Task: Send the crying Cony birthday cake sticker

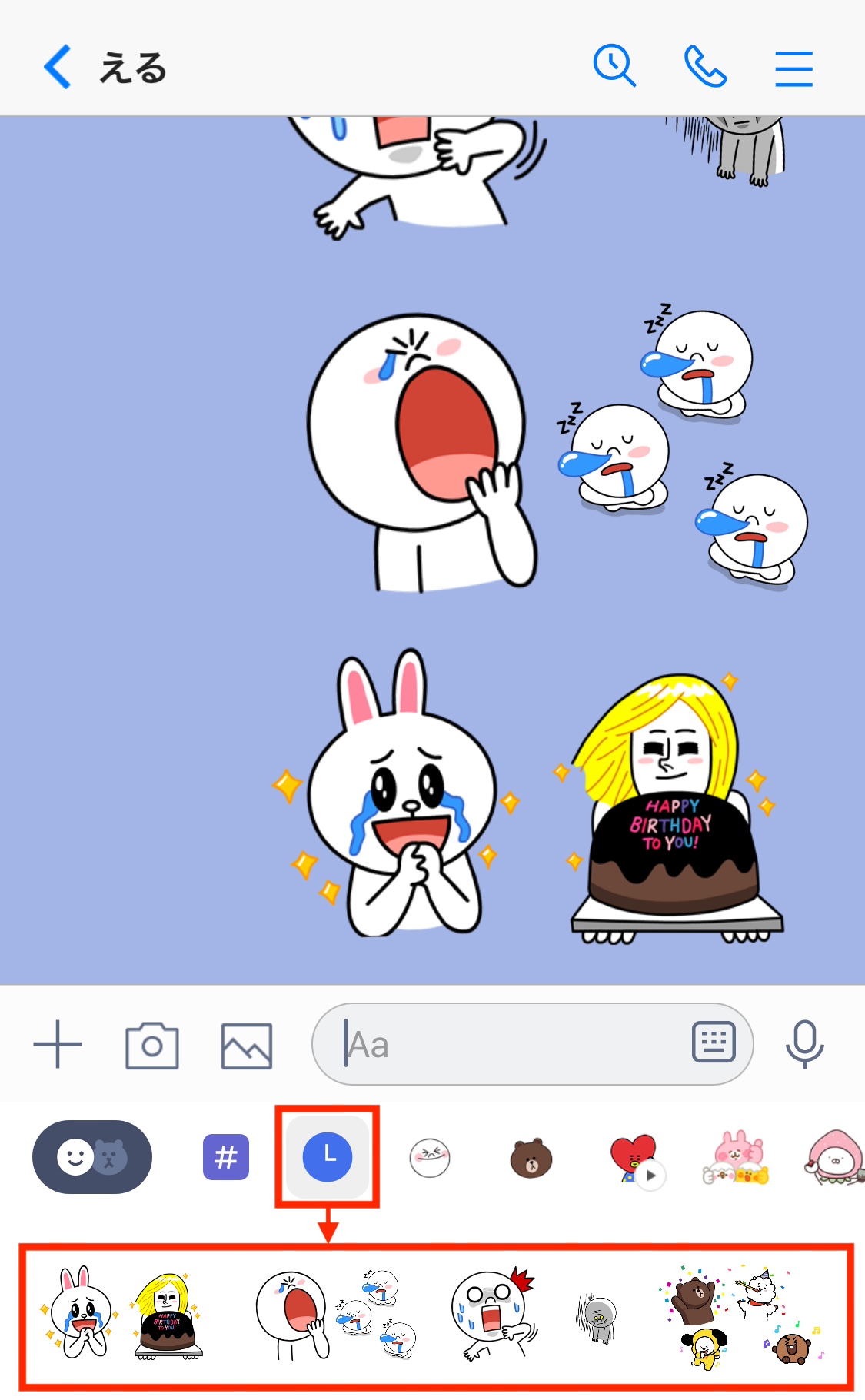Action: click(123, 1315)
